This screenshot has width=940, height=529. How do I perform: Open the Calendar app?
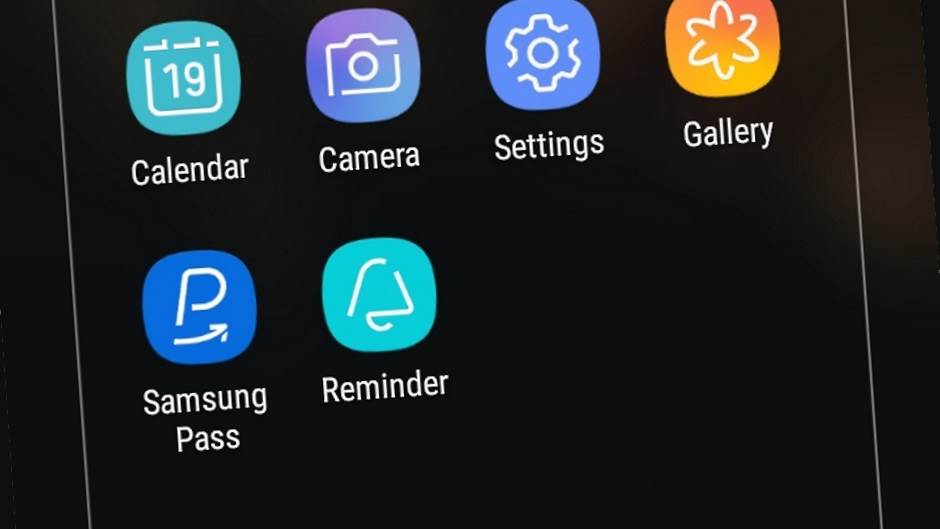[x=184, y=79]
